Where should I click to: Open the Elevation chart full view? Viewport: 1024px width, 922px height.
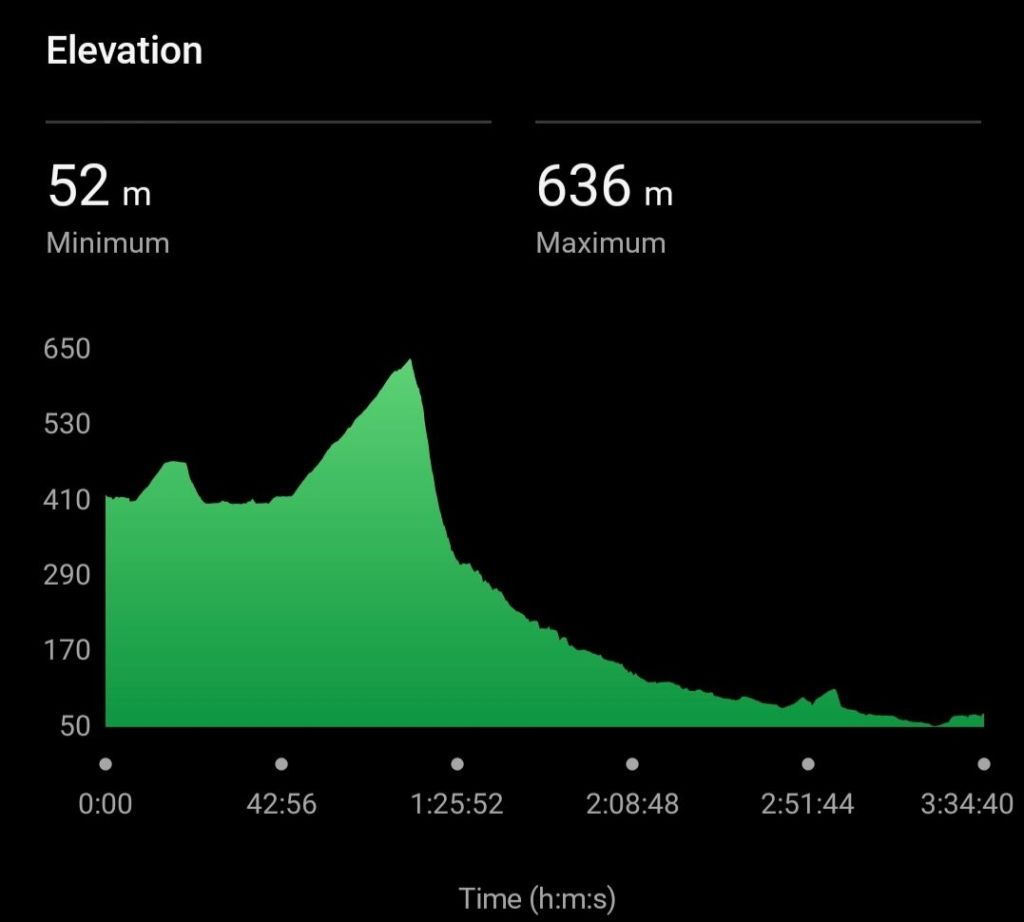point(544,560)
